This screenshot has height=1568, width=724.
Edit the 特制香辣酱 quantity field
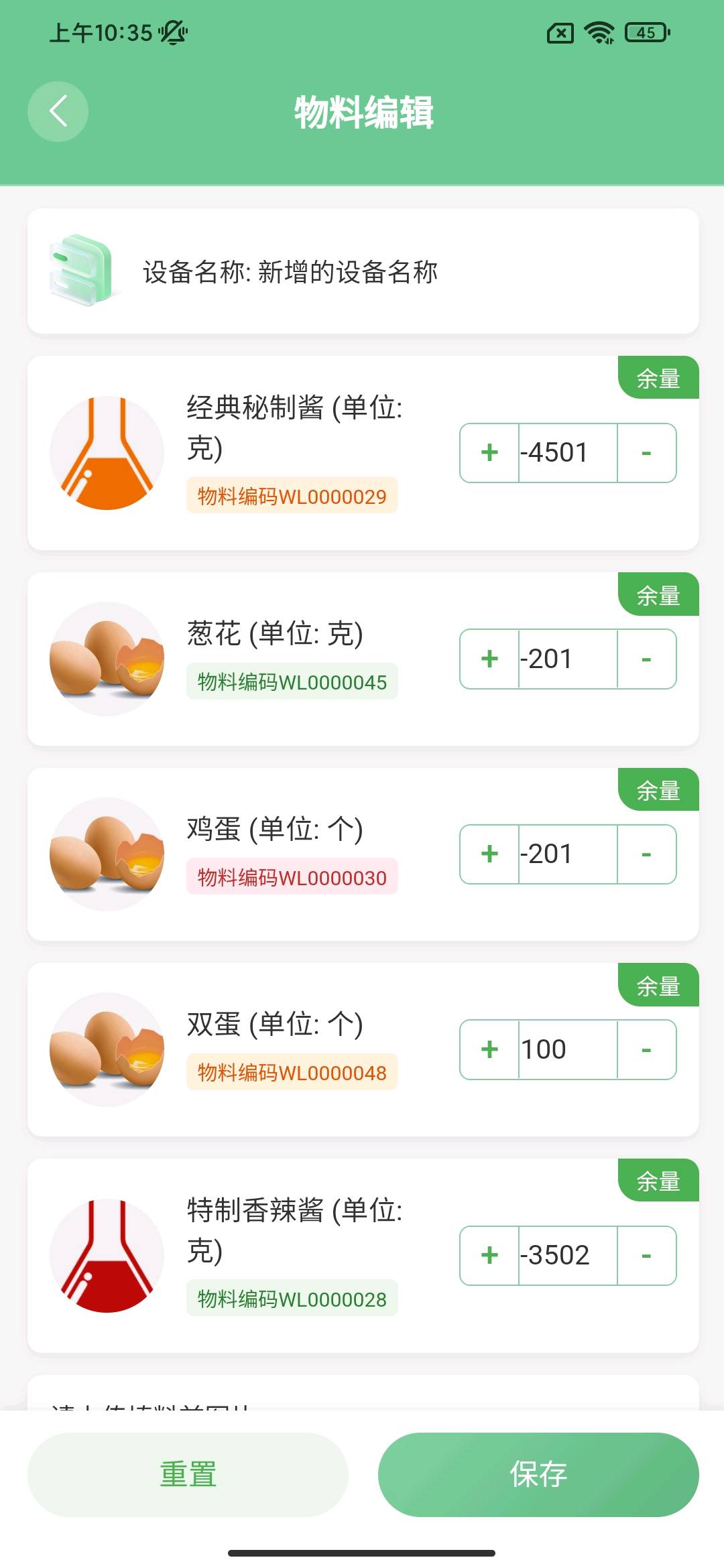(x=567, y=1255)
